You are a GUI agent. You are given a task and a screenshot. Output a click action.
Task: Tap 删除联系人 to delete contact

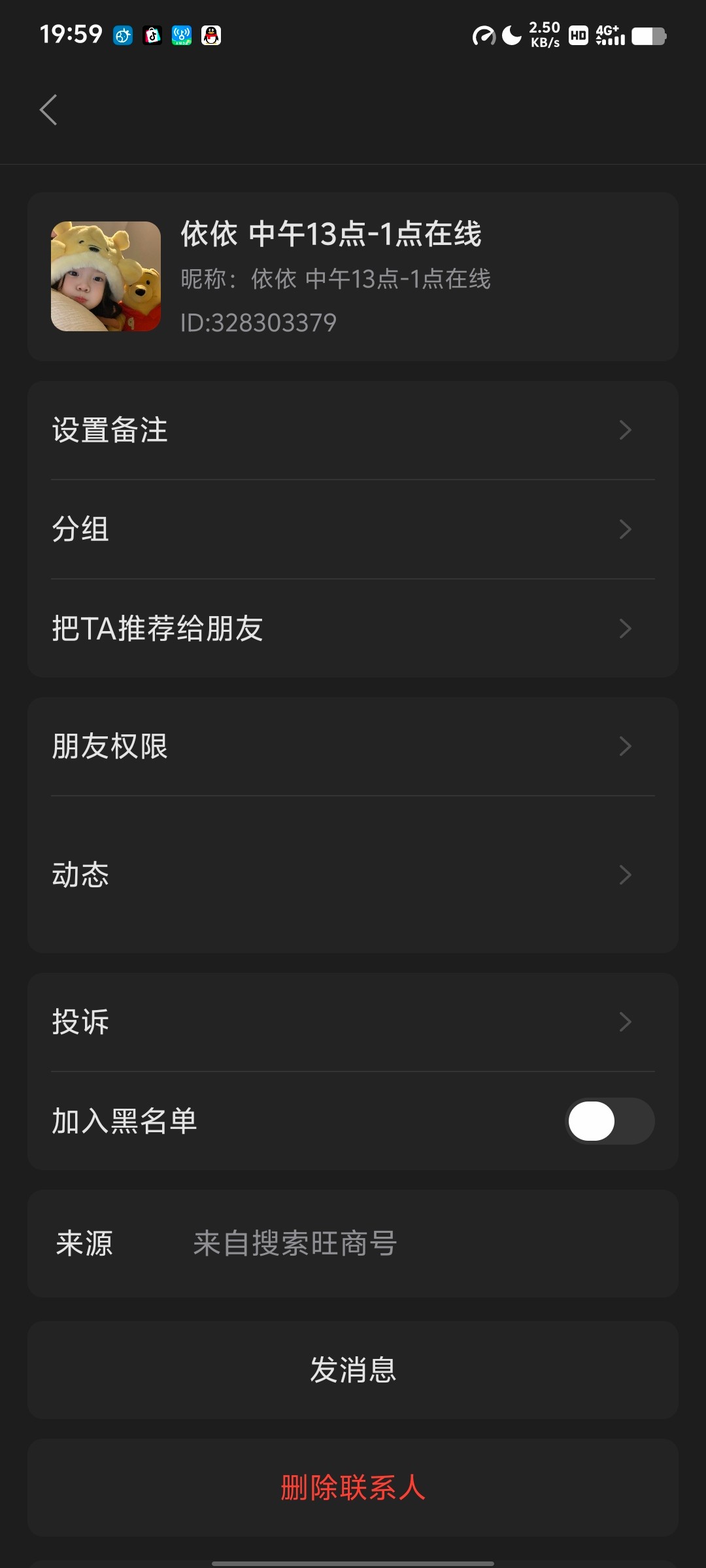[353, 1488]
